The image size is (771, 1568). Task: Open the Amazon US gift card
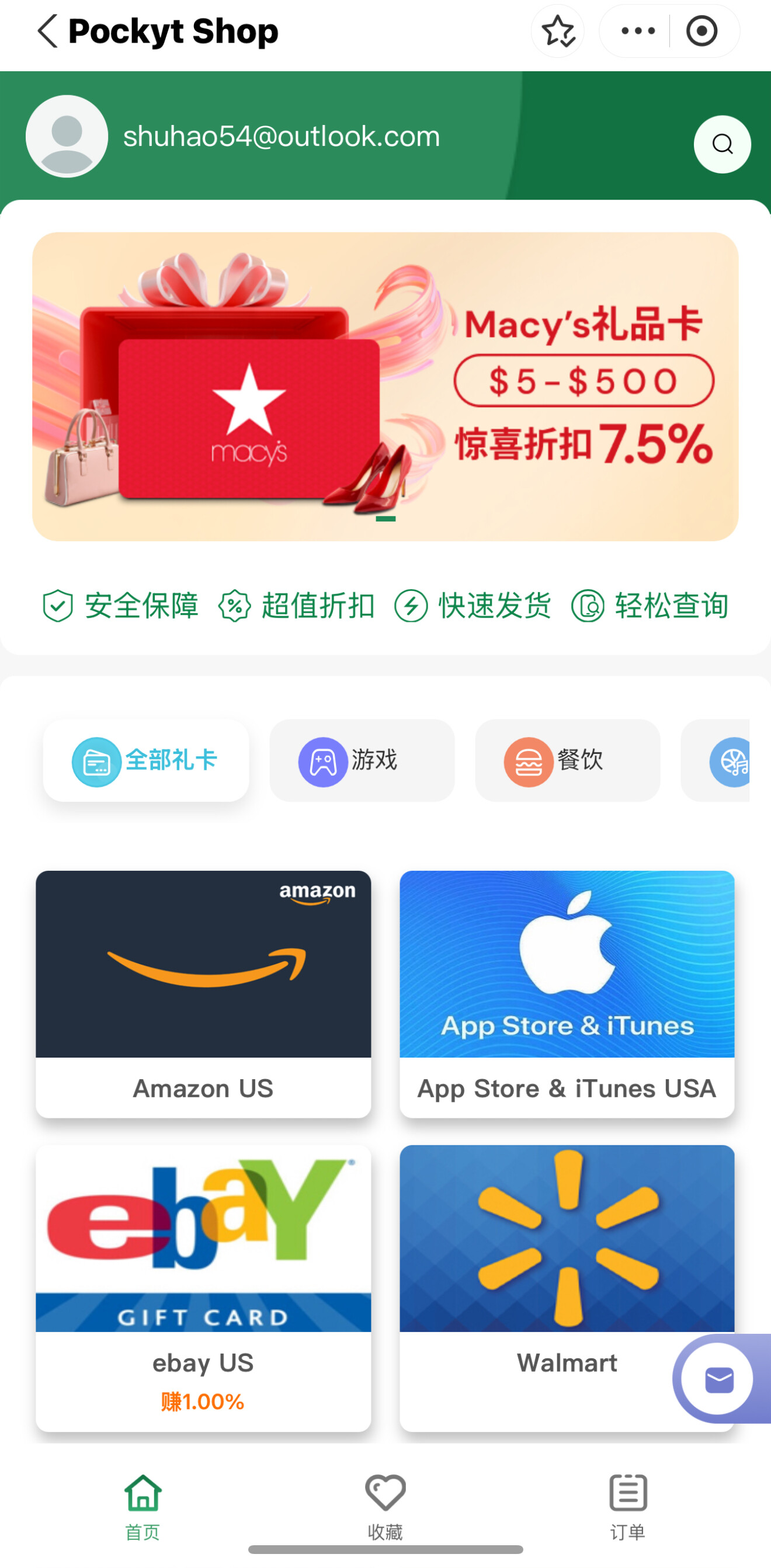coord(203,993)
